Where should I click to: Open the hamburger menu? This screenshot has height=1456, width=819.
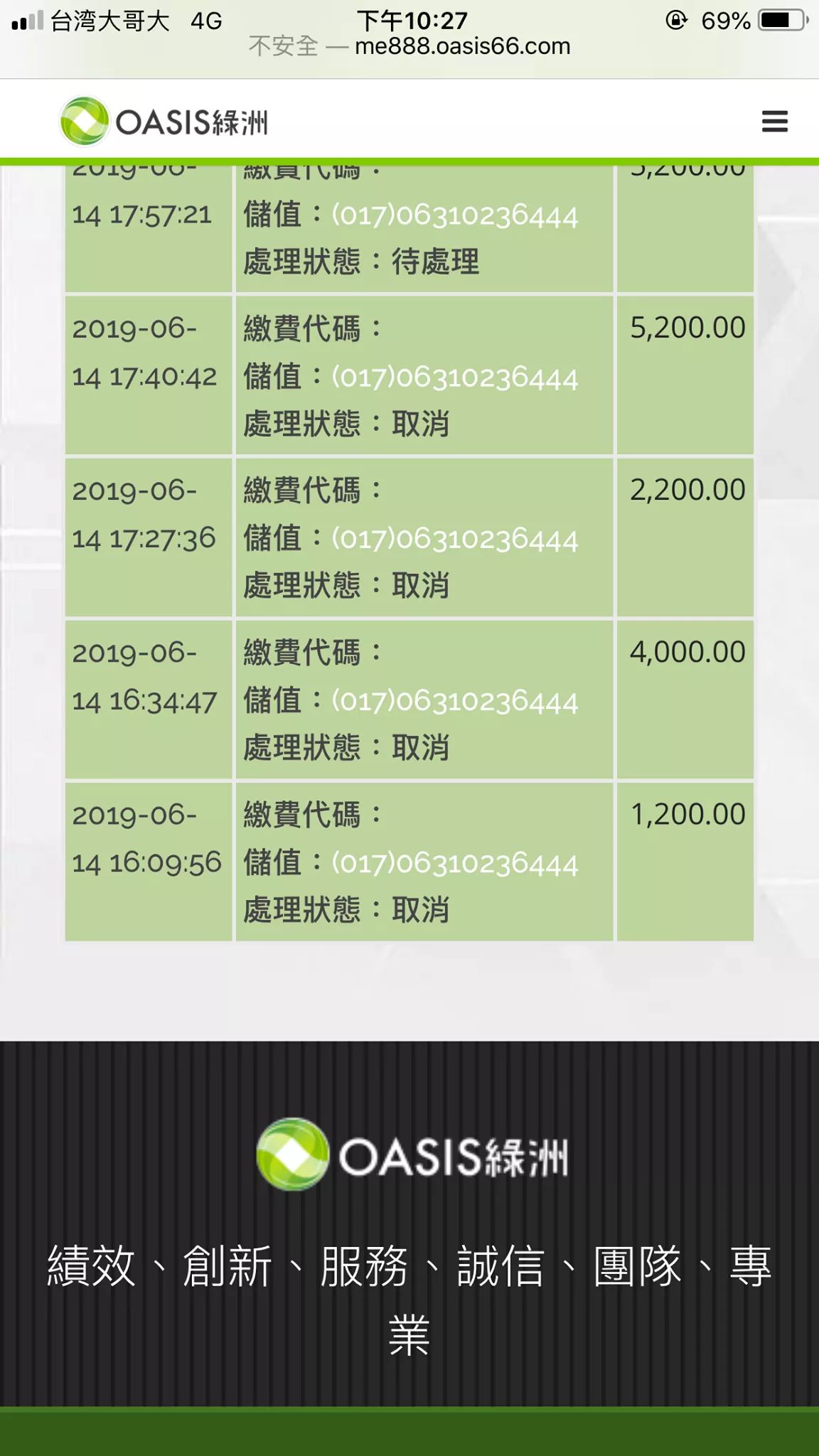coord(774,122)
